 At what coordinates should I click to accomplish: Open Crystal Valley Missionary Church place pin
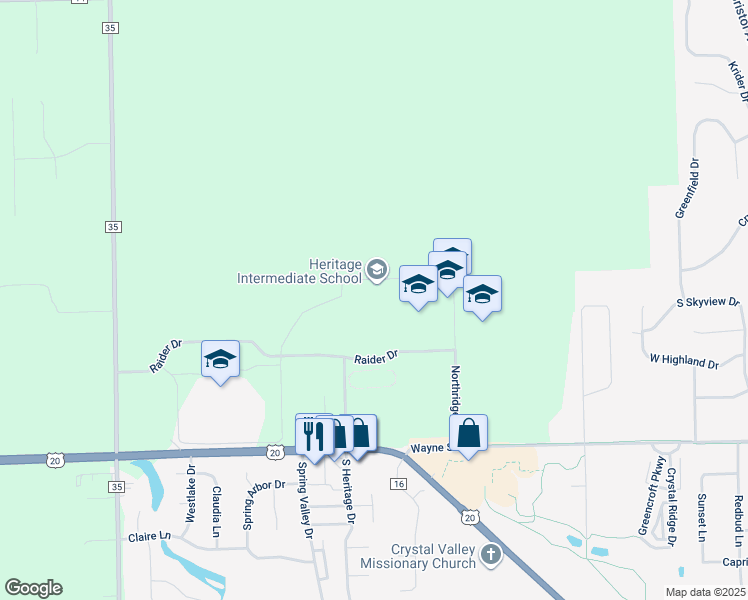pos(491,556)
